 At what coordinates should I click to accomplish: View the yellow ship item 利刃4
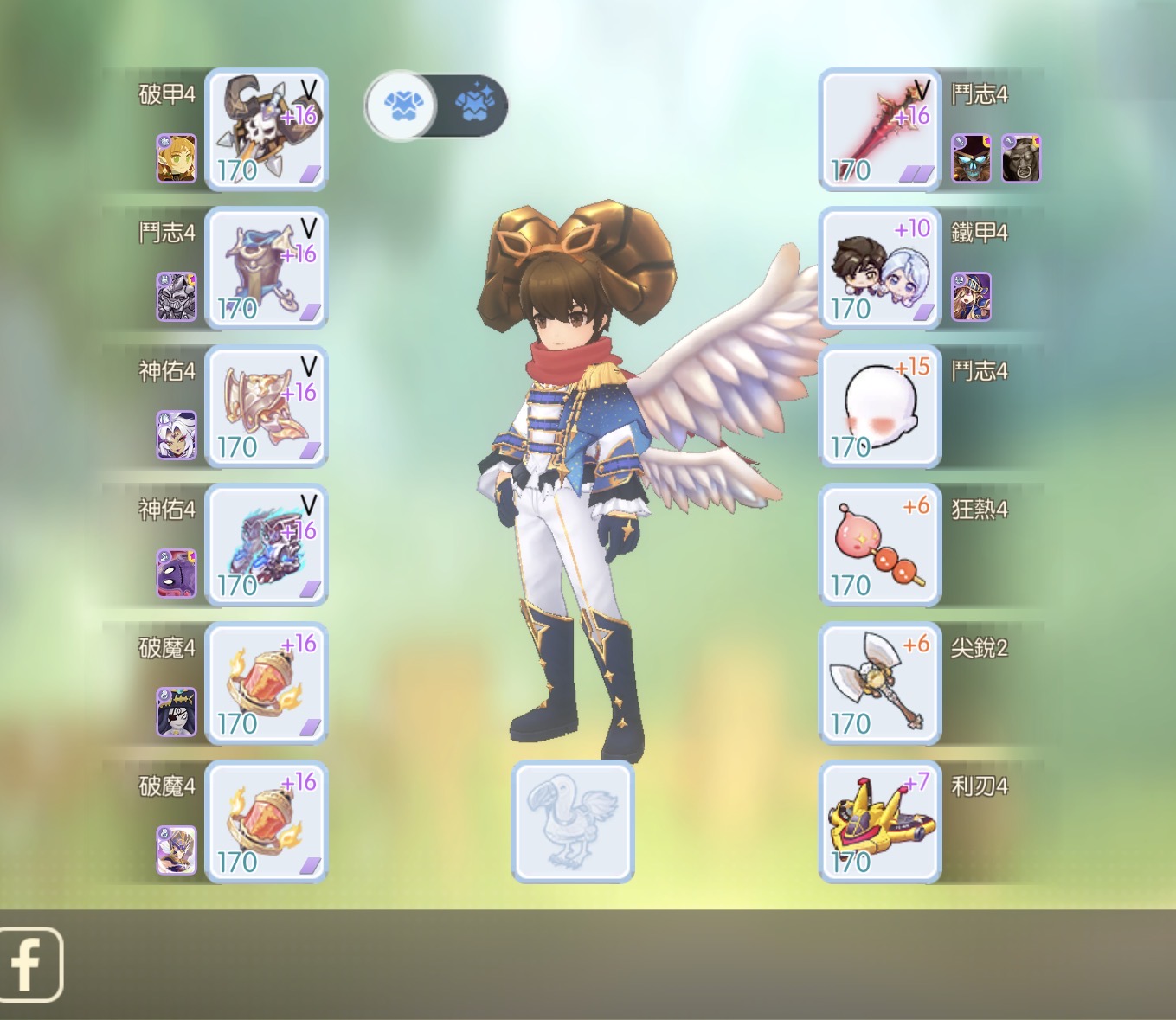pyautogui.click(x=879, y=822)
